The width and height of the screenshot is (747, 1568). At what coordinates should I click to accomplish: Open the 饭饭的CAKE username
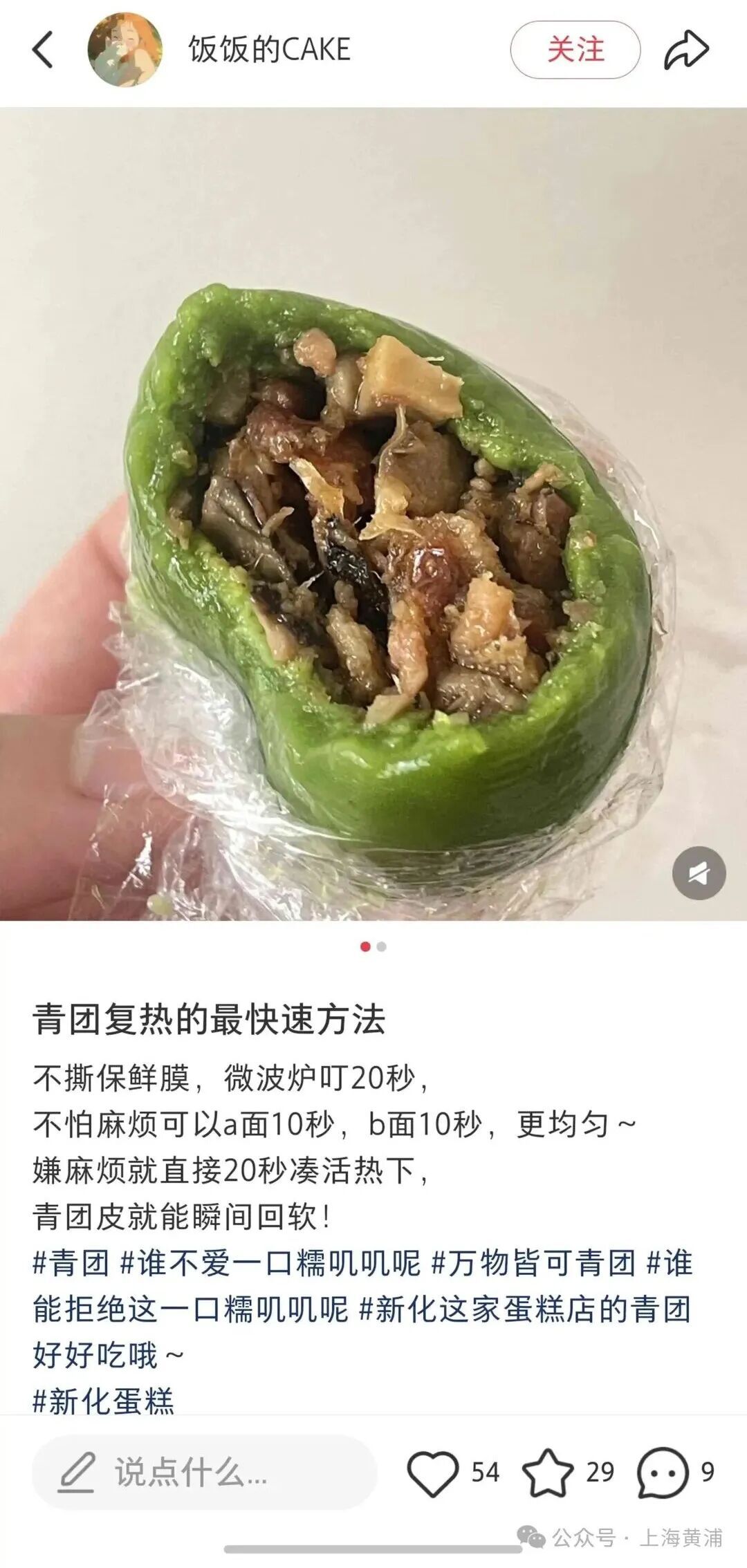coord(270,50)
